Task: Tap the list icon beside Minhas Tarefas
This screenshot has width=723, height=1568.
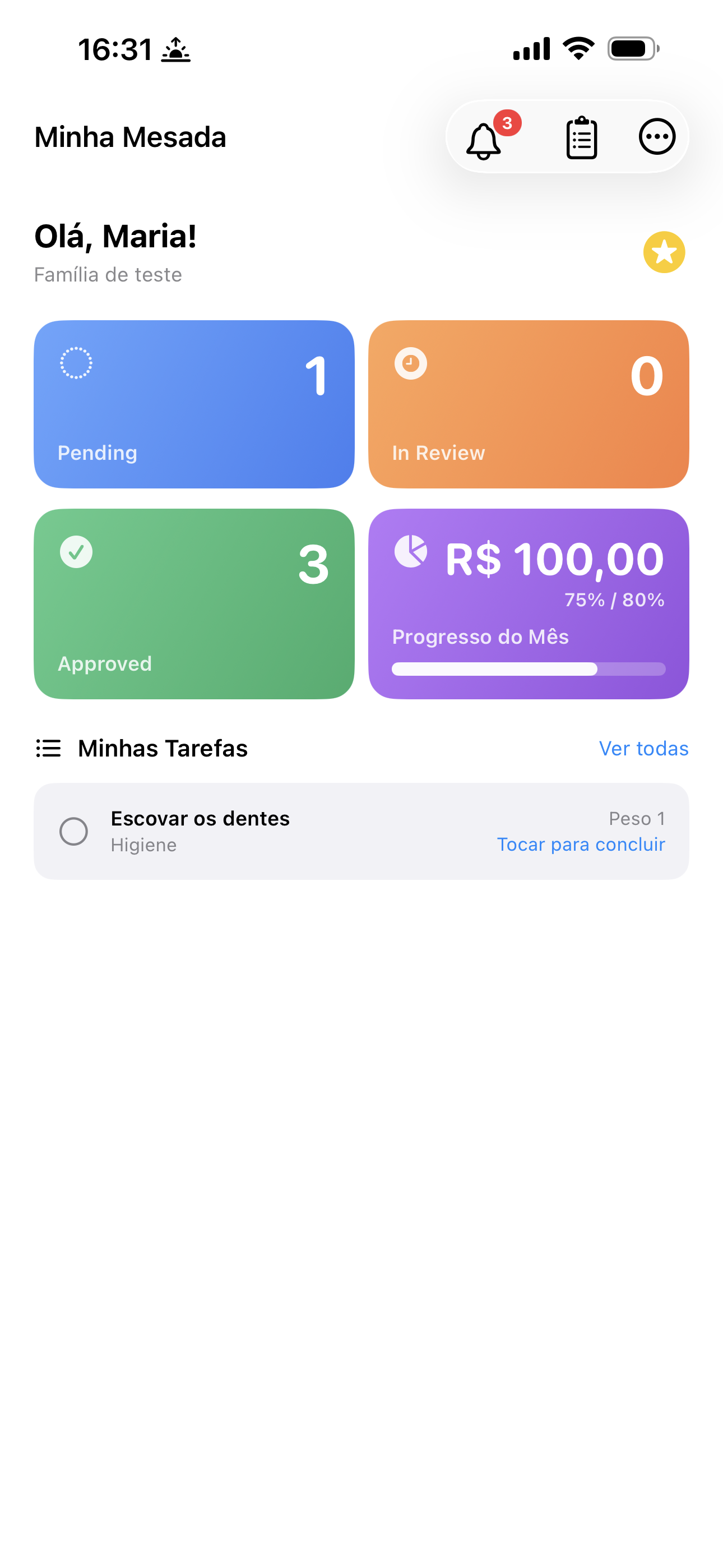Action: click(x=48, y=748)
